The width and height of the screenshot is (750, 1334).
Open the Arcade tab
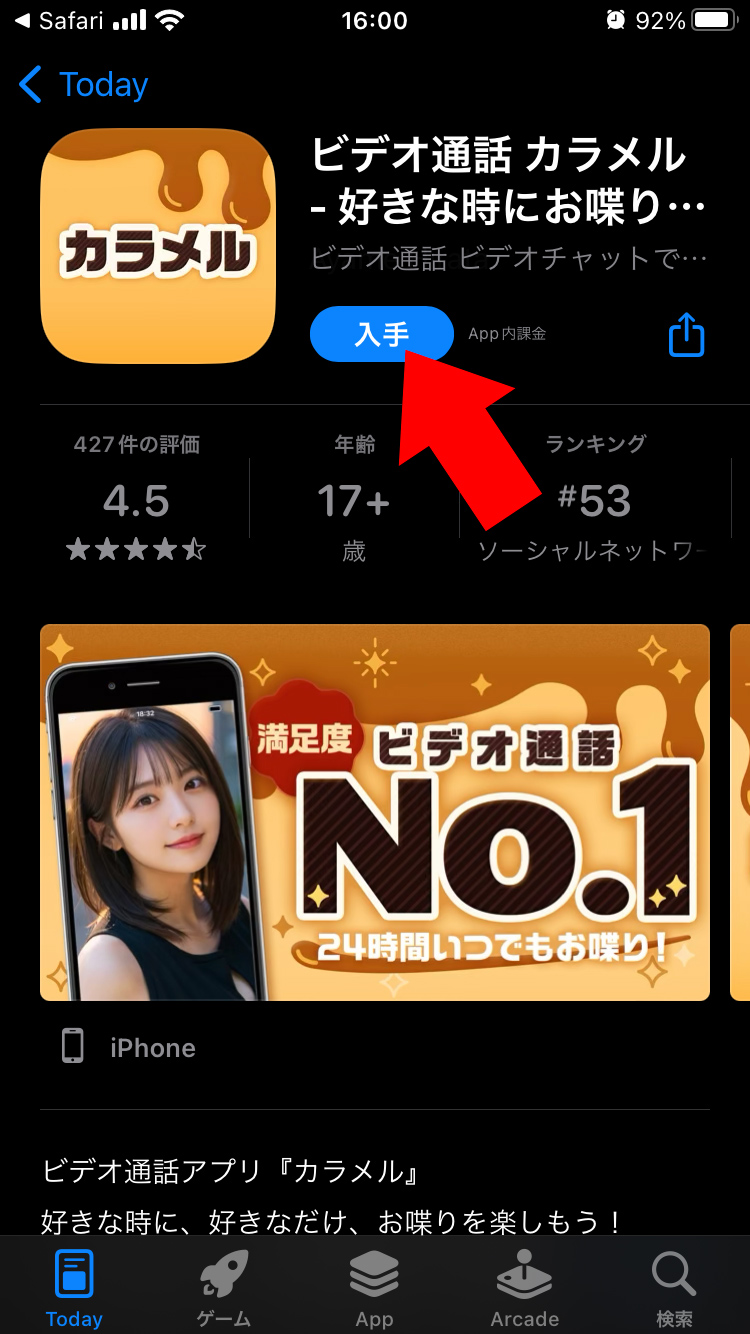tap(525, 1289)
